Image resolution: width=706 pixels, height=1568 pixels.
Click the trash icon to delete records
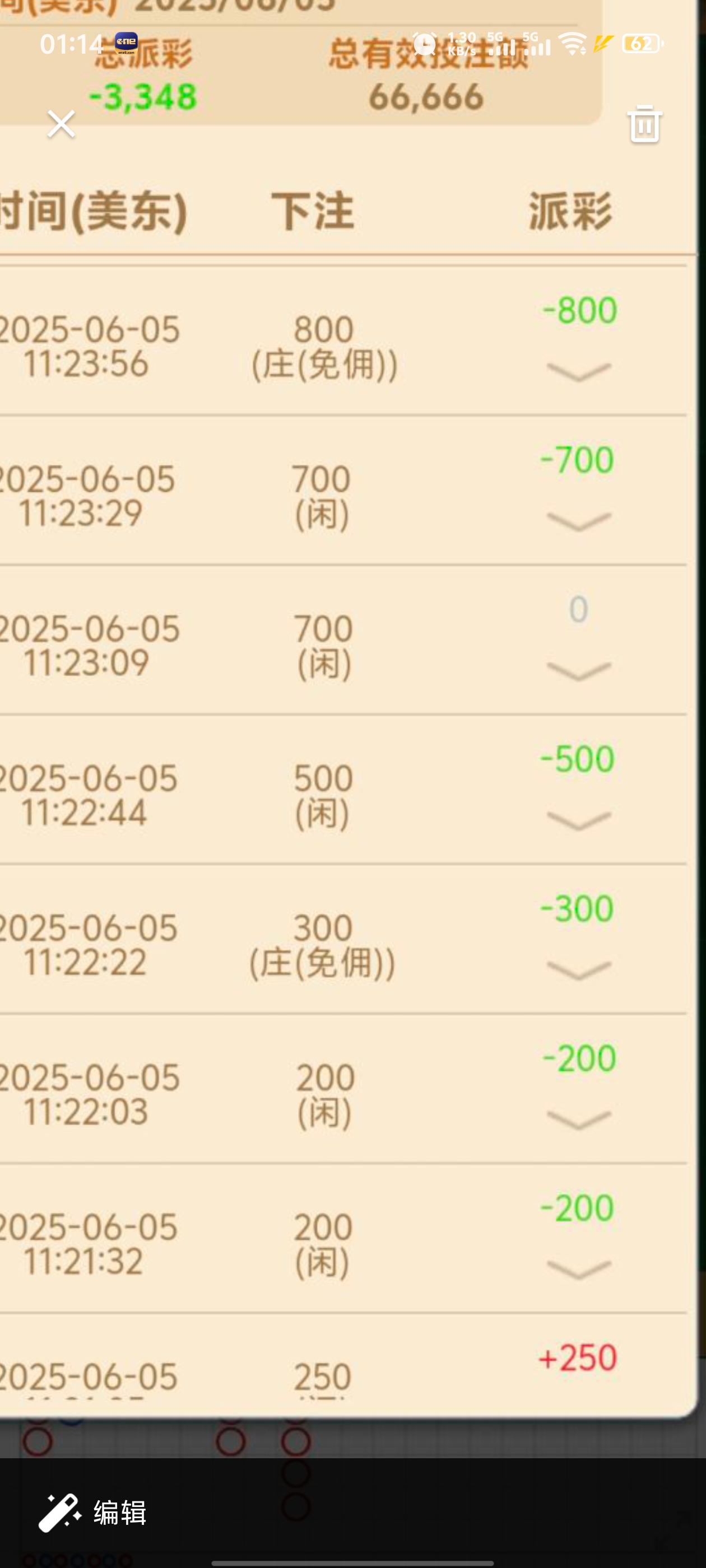coord(645,124)
